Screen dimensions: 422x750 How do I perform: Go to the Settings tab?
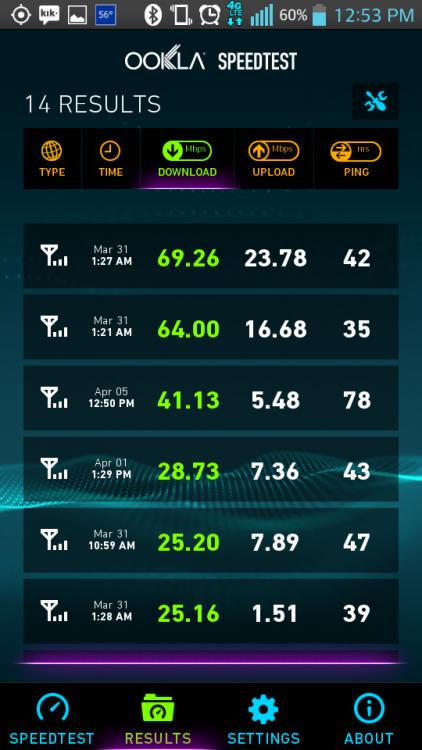pyautogui.click(x=264, y=717)
